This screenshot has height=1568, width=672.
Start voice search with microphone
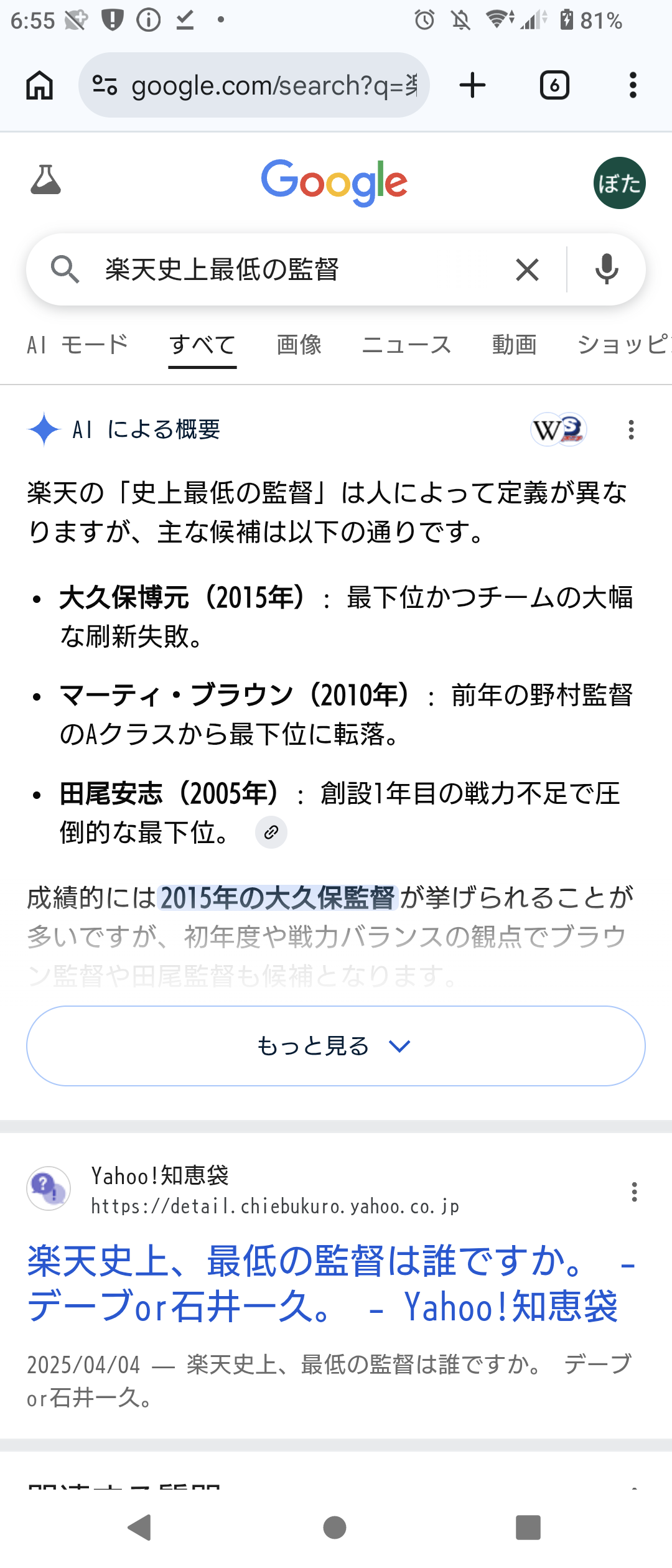point(607,269)
